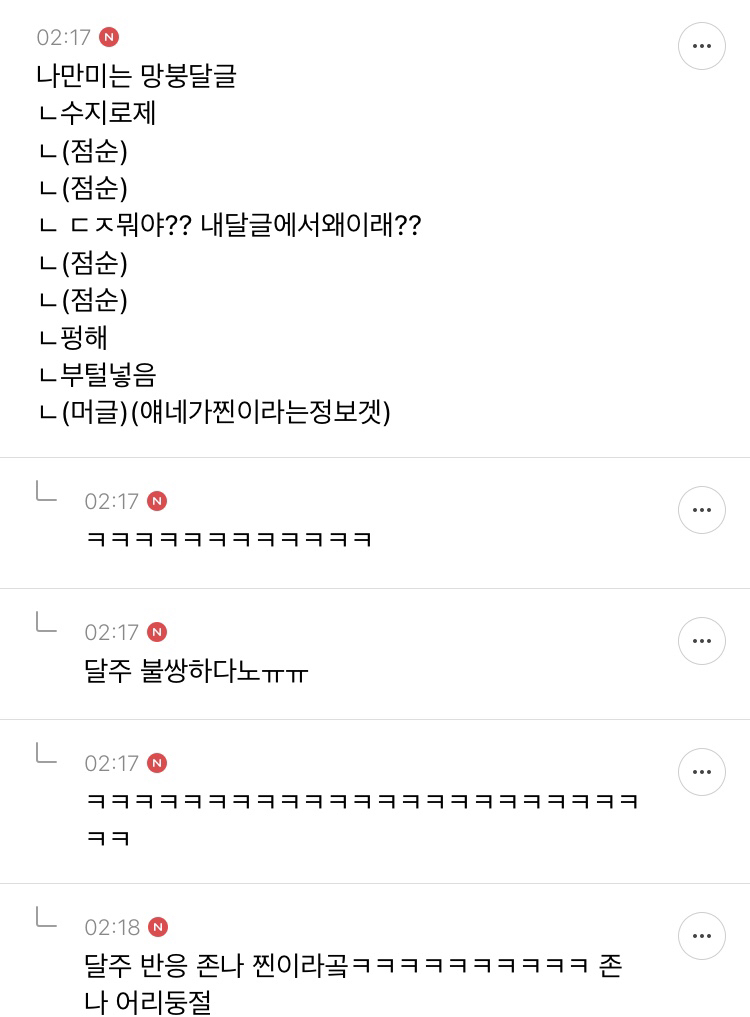Open more options on the two-line ㅋㅋㅋ reply
This screenshot has height=1017, width=750.
click(x=702, y=772)
